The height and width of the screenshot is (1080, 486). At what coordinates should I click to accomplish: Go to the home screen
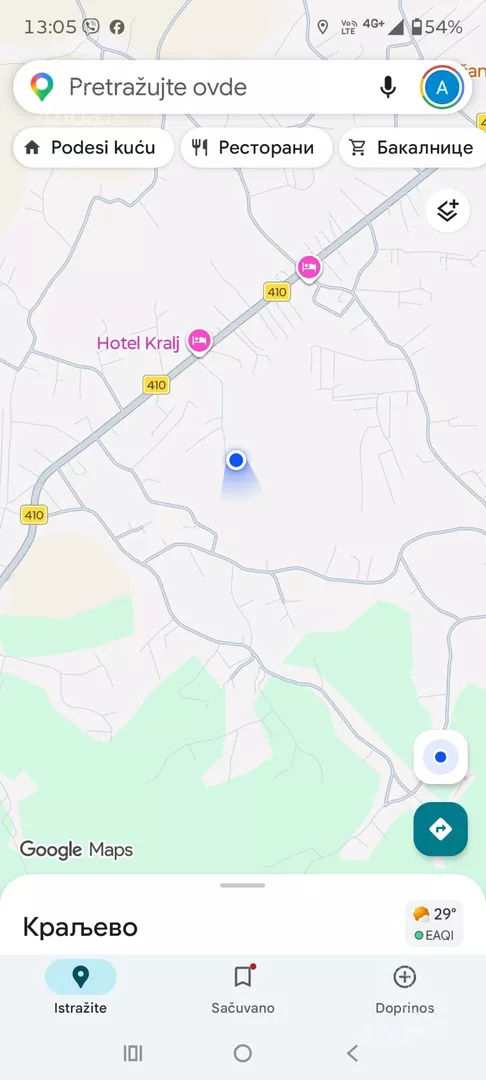click(x=242, y=1052)
